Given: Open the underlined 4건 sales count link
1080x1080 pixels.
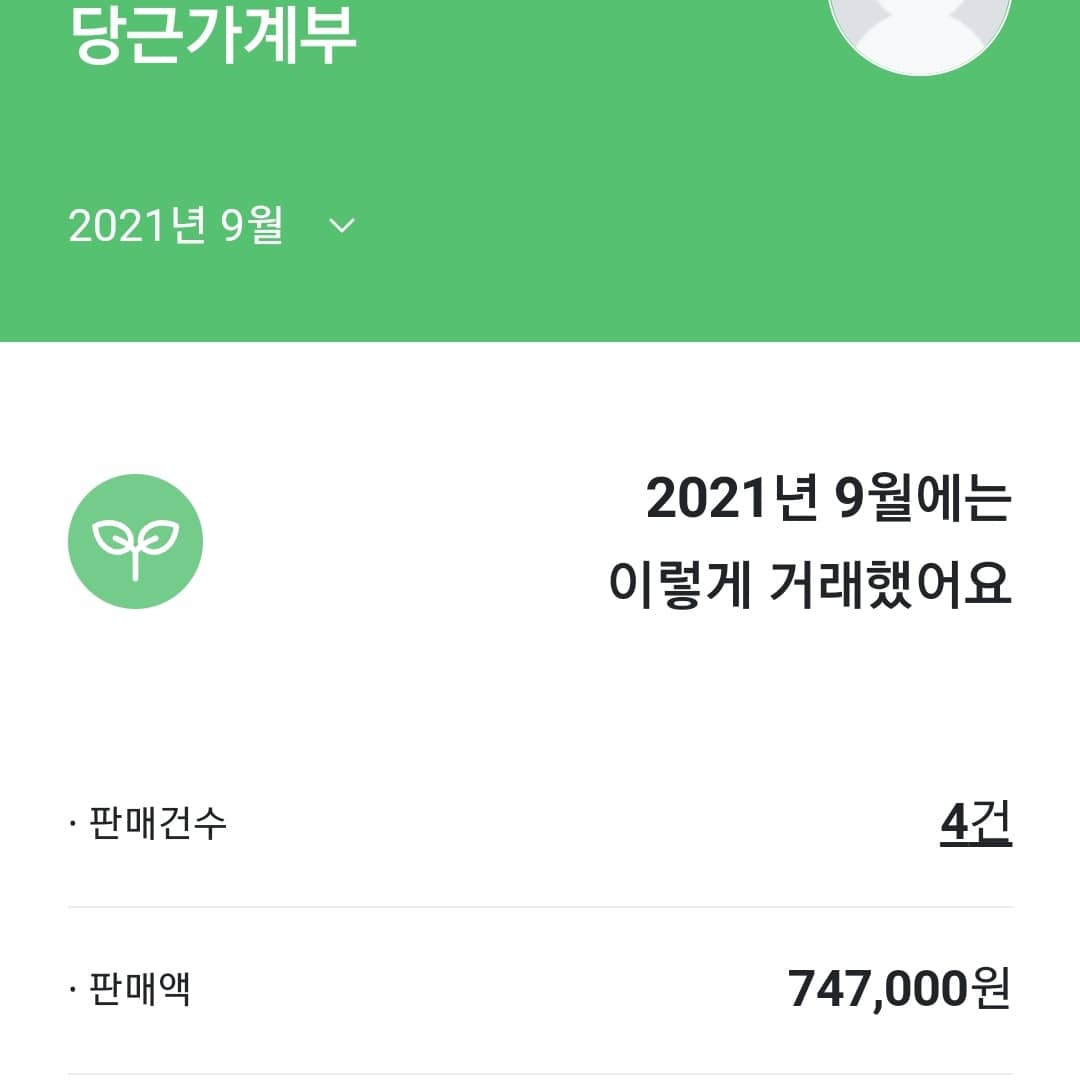Looking at the screenshot, I should point(975,823).
